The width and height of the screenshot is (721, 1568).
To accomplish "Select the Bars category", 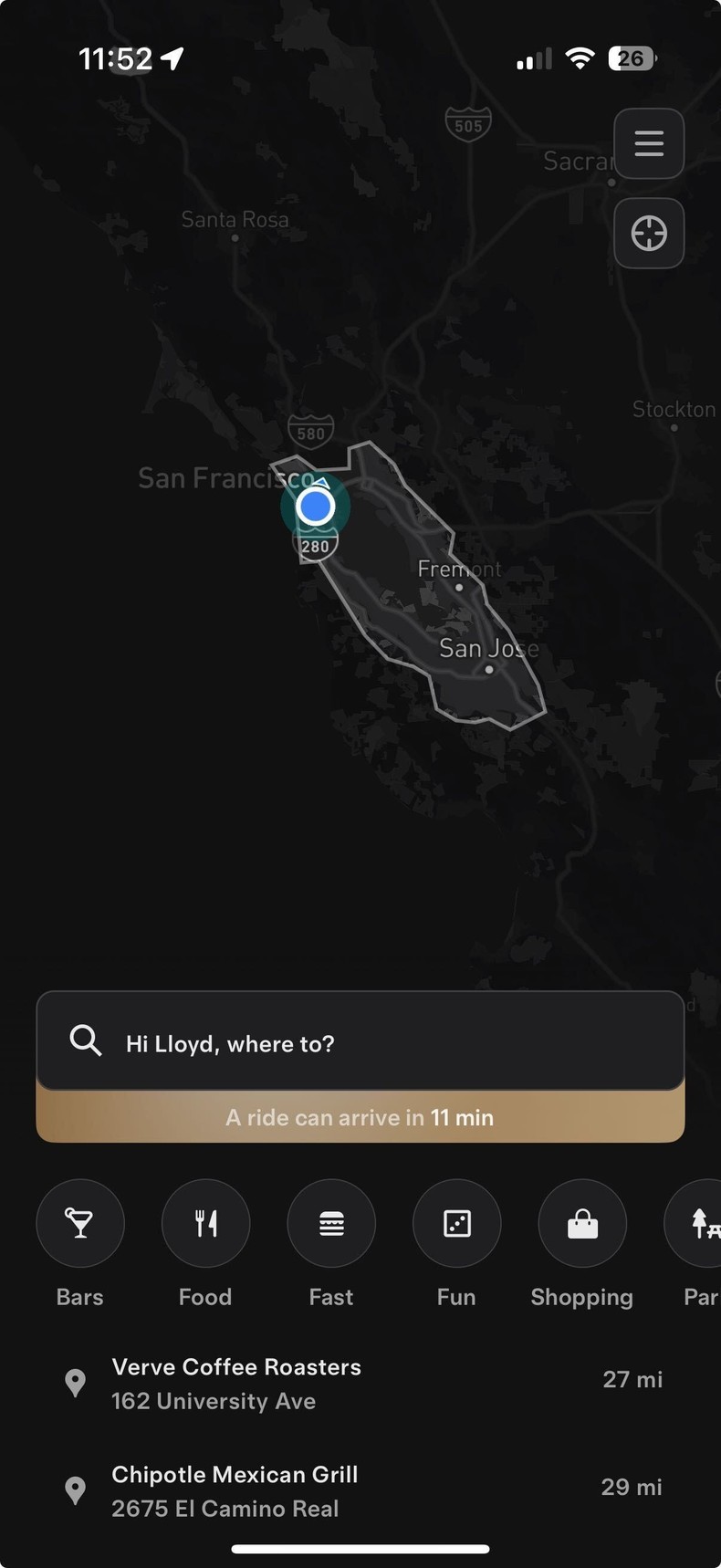I will (80, 1224).
